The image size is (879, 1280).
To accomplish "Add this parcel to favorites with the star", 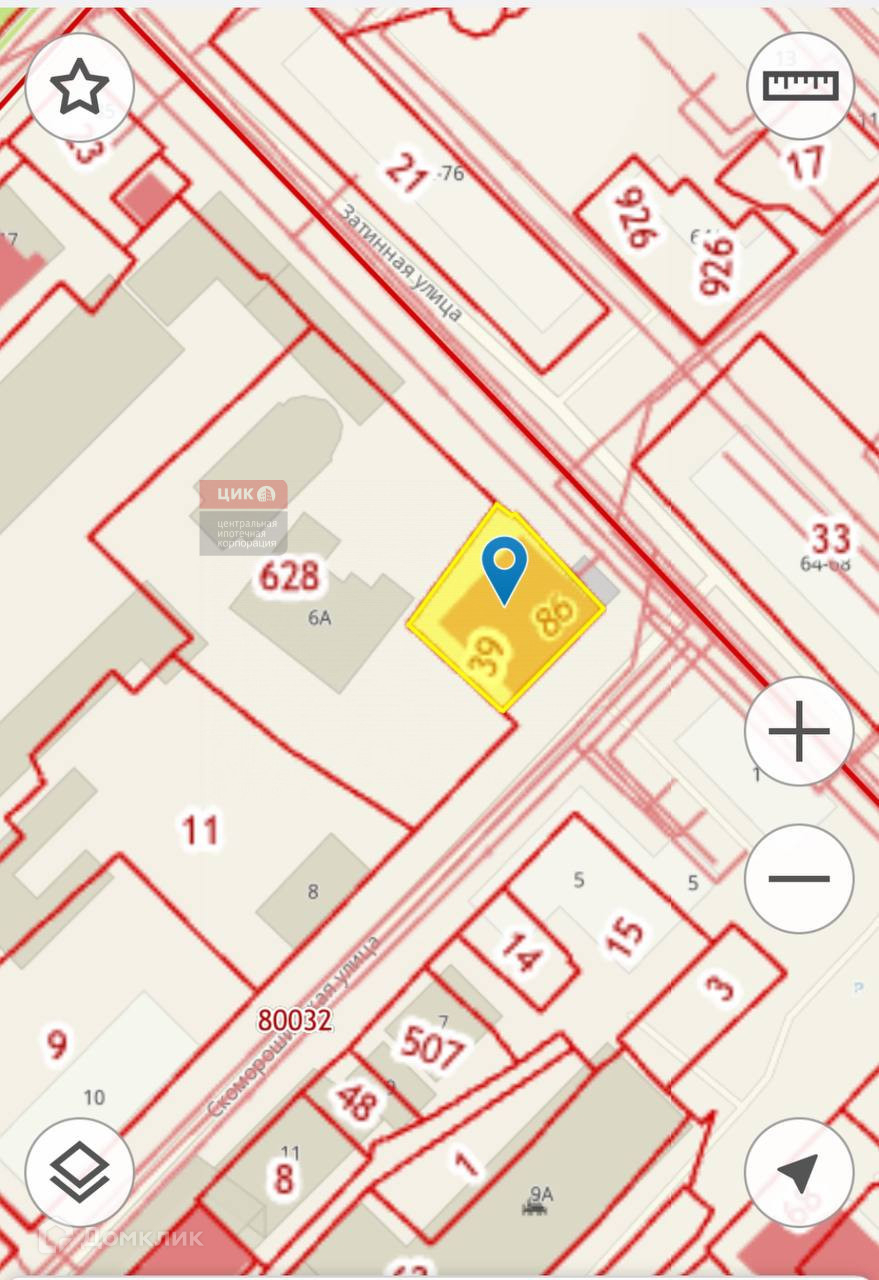I will click(79, 89).
